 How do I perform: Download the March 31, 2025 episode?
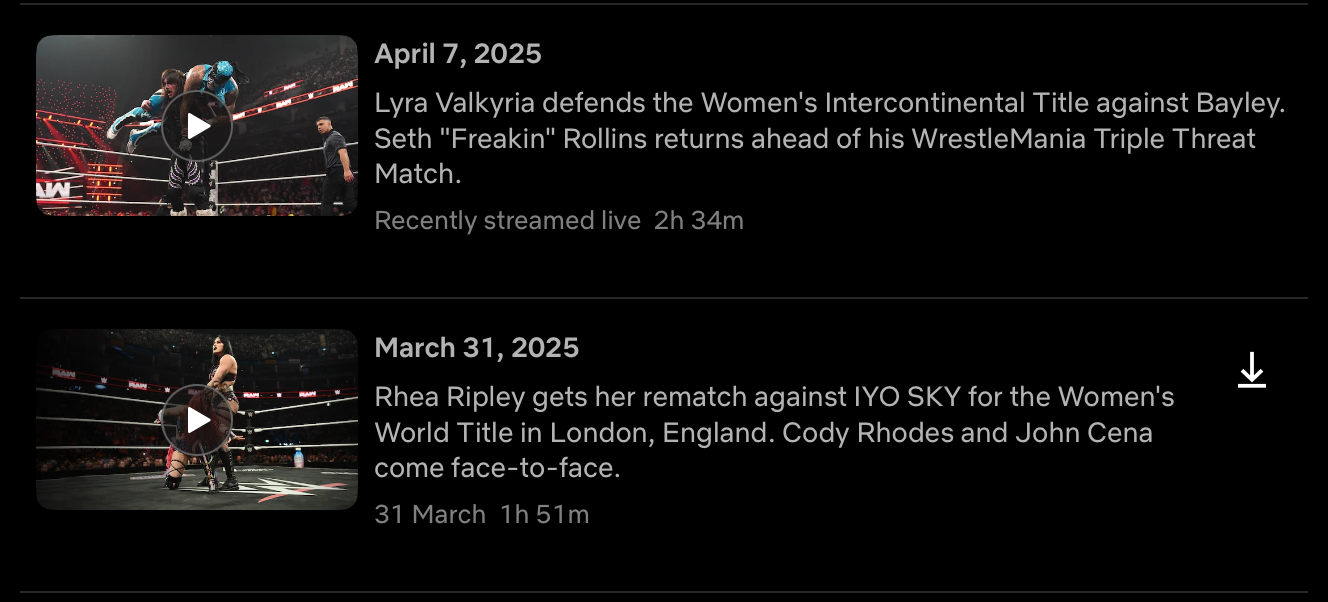tap(1252, 371)
